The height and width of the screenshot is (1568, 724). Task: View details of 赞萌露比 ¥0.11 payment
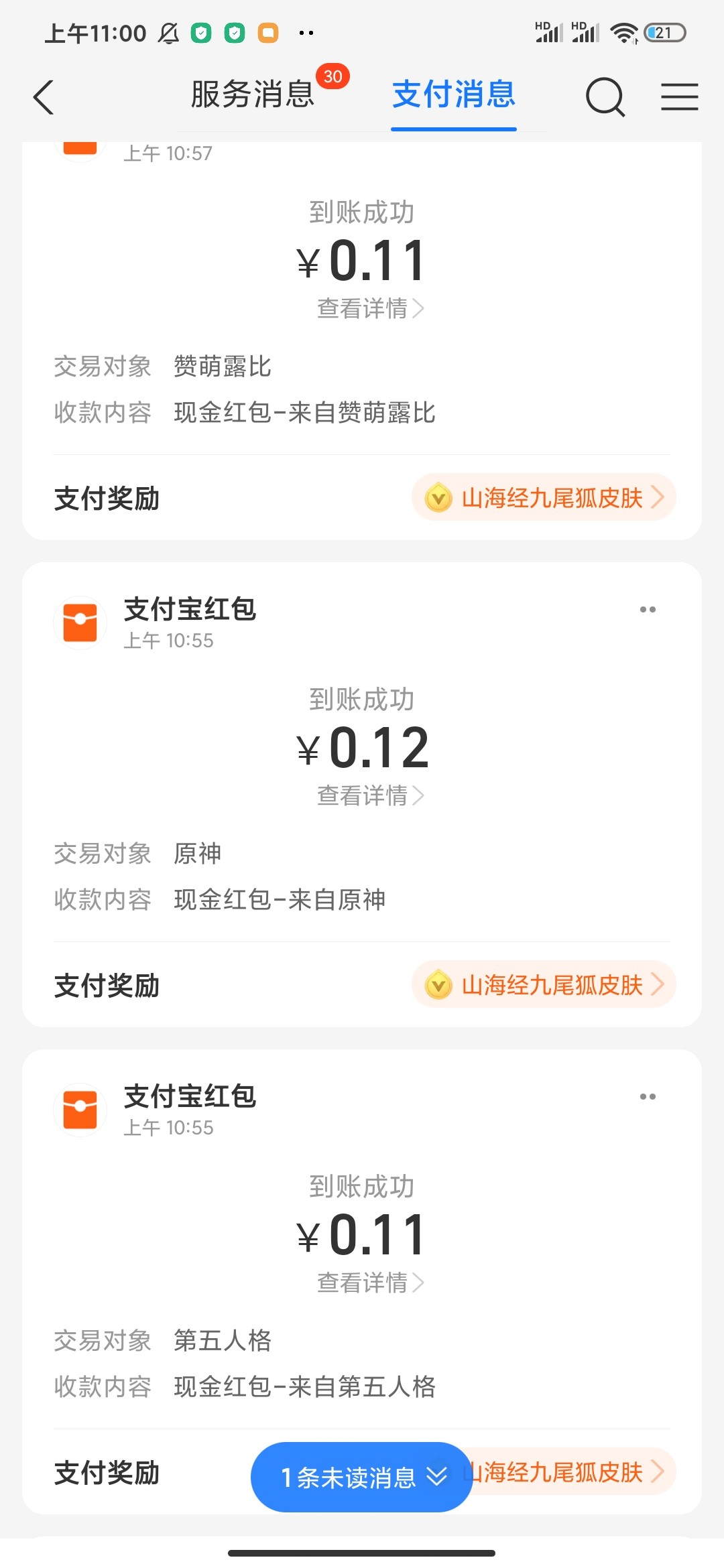click(370, 308)
